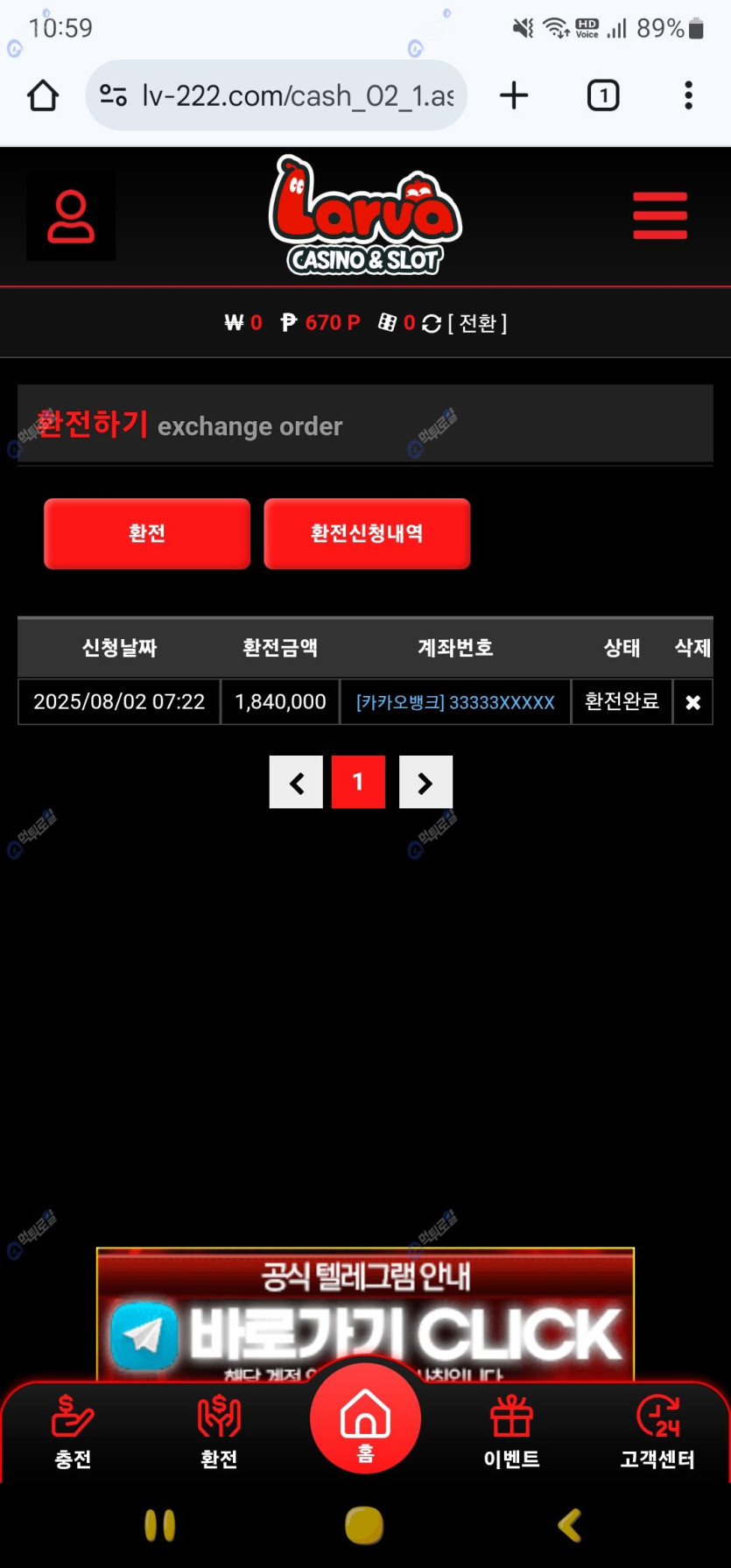
Task: Open the red hamburger menu
Action: point(660,215)
